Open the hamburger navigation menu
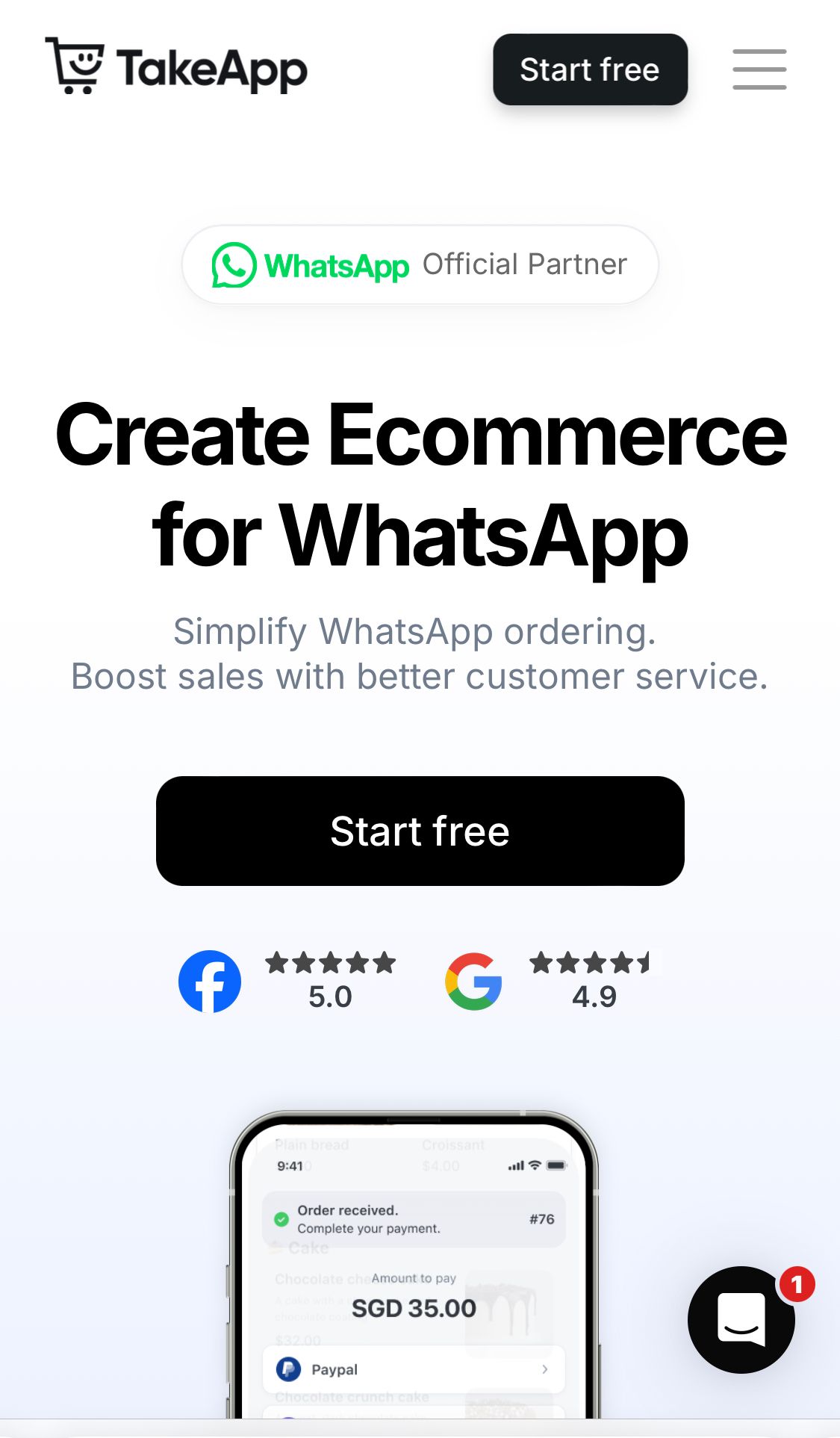The height and width of the screenshot is (1438, 840). [x=759, y=69]
